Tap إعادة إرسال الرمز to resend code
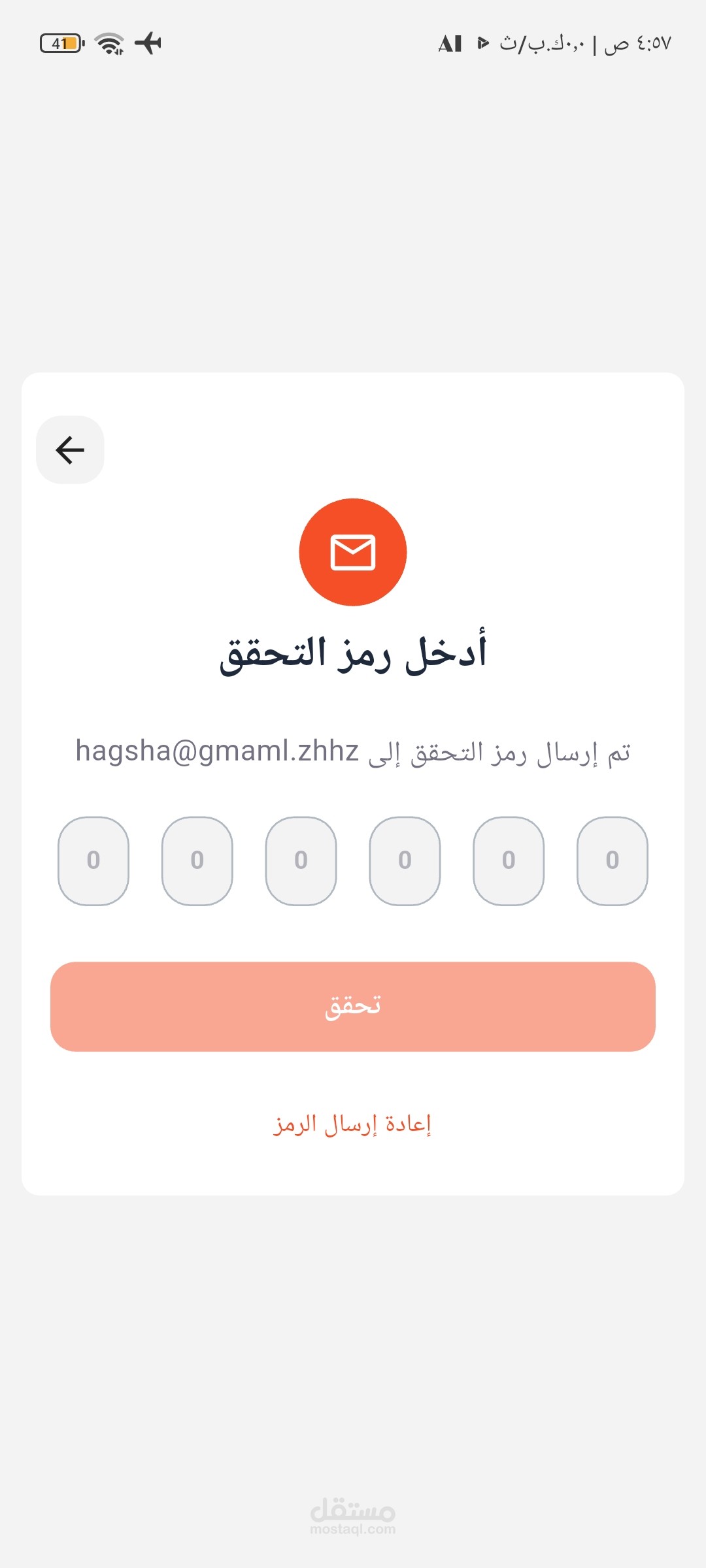 (353, 1124)
